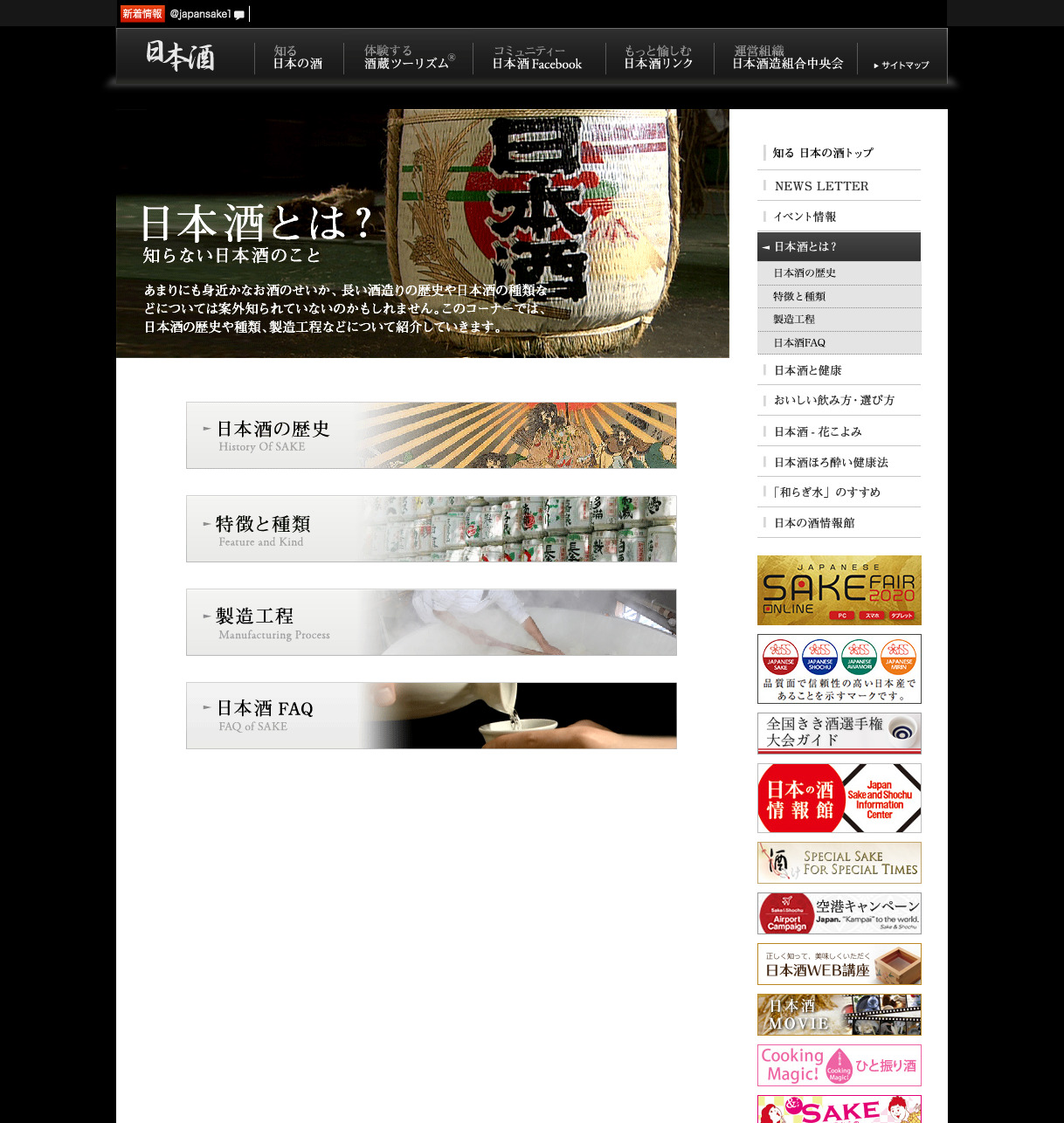The image size is (1064, 1123).
Task: Open the 酒蔵ツーリズム nav item
Action: (408, 58)
